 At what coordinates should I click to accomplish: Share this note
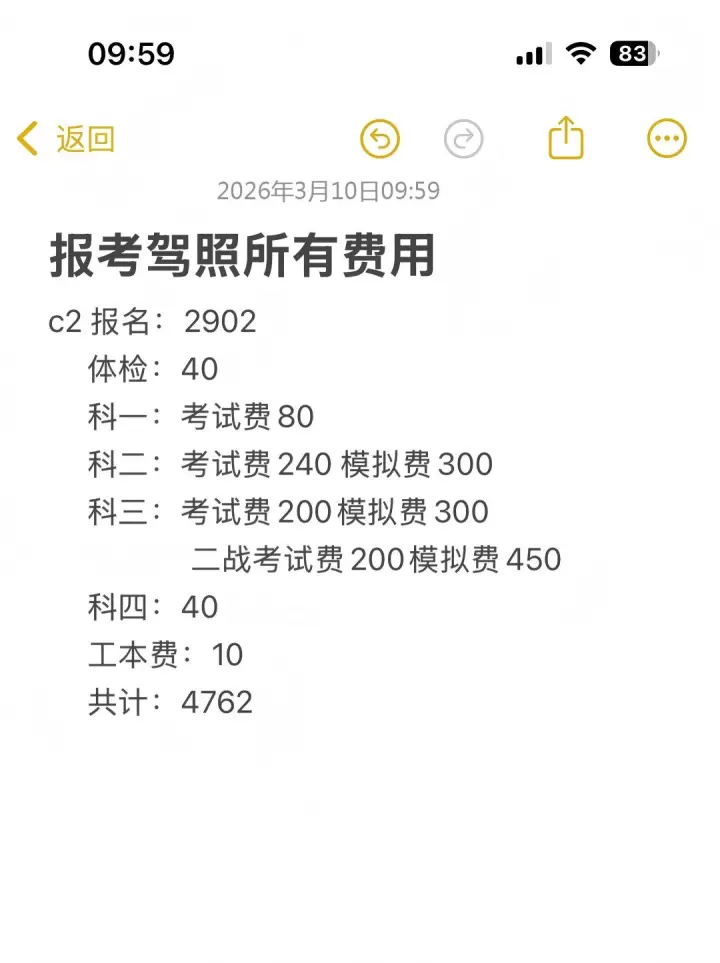pos(566,138)
